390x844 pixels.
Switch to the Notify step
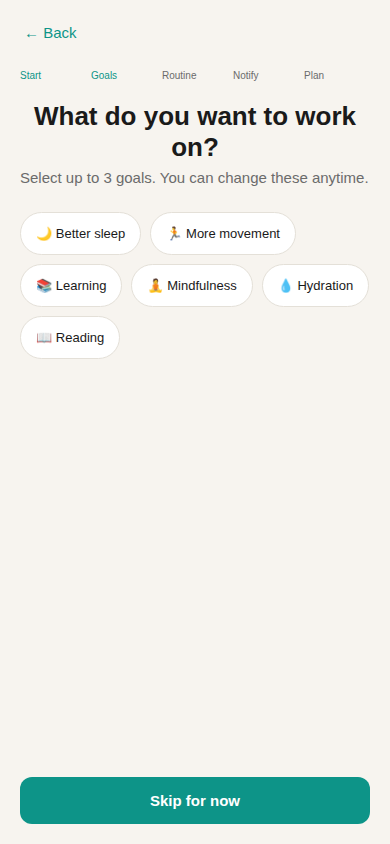coord(246,75)
